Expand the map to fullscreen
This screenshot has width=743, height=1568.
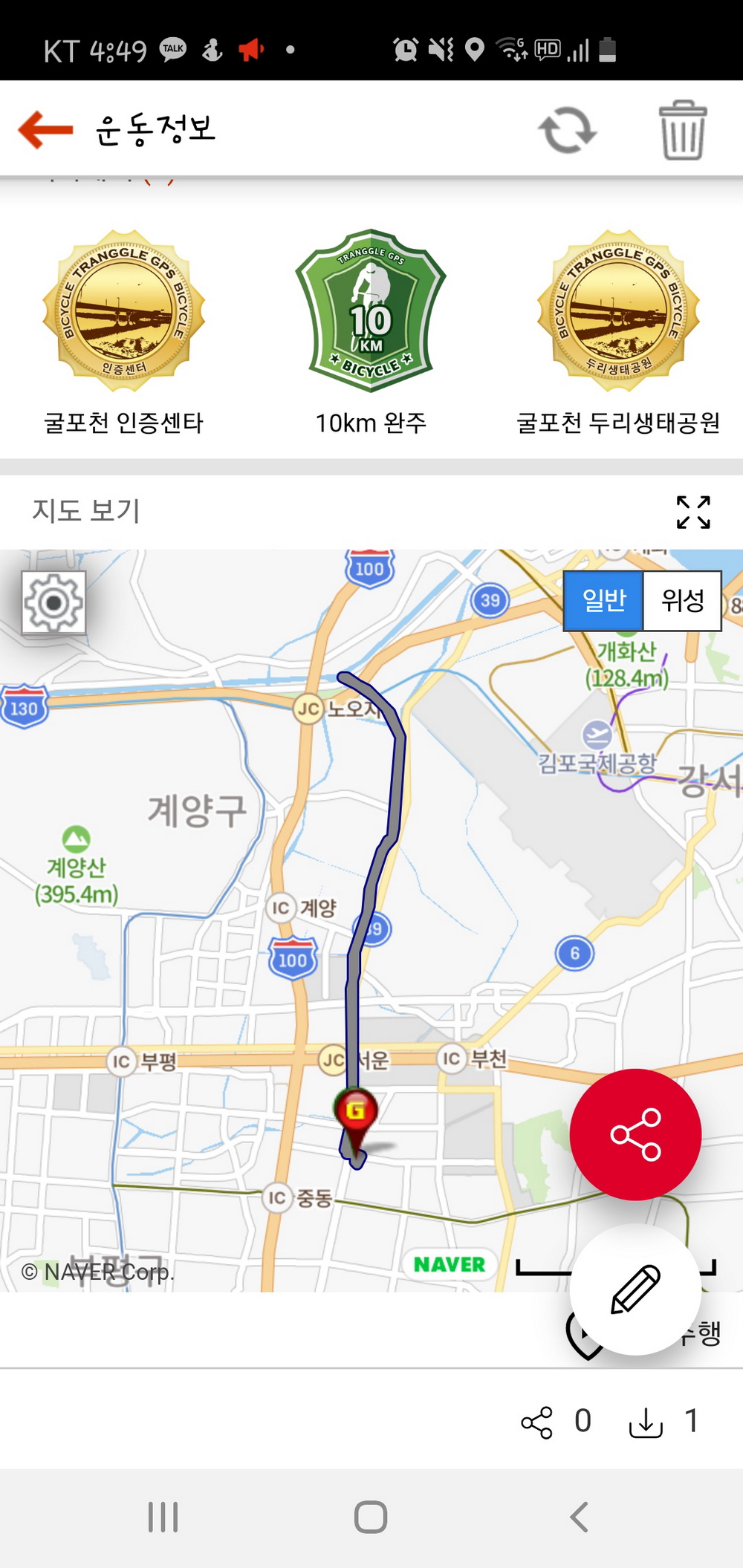pyautogui.click(x=693, y=512)
